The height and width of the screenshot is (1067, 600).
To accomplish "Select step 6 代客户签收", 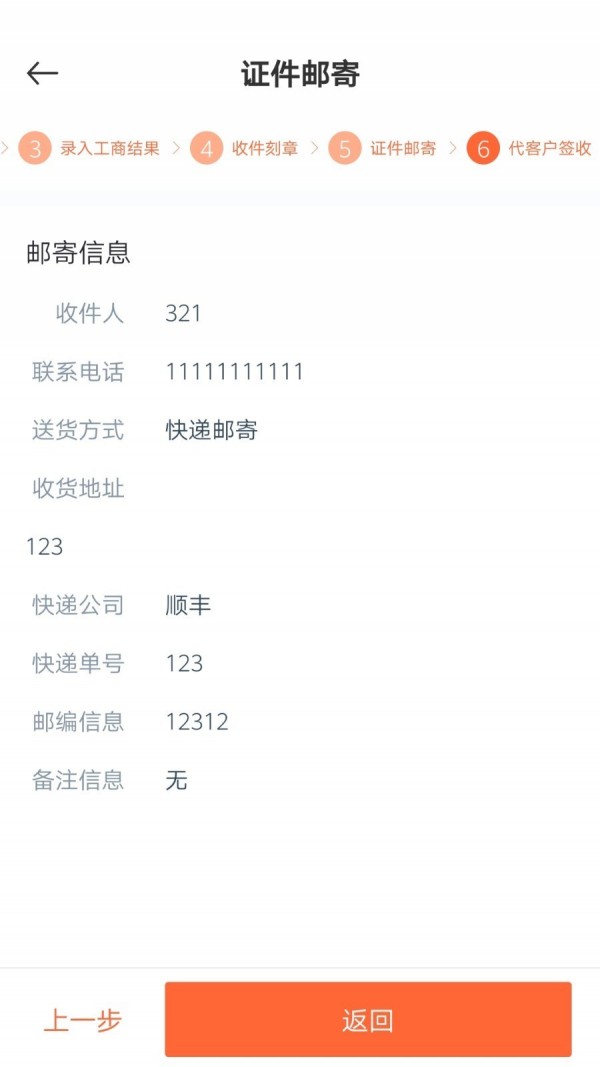I will pyautogui.click(x=530, y=149).
